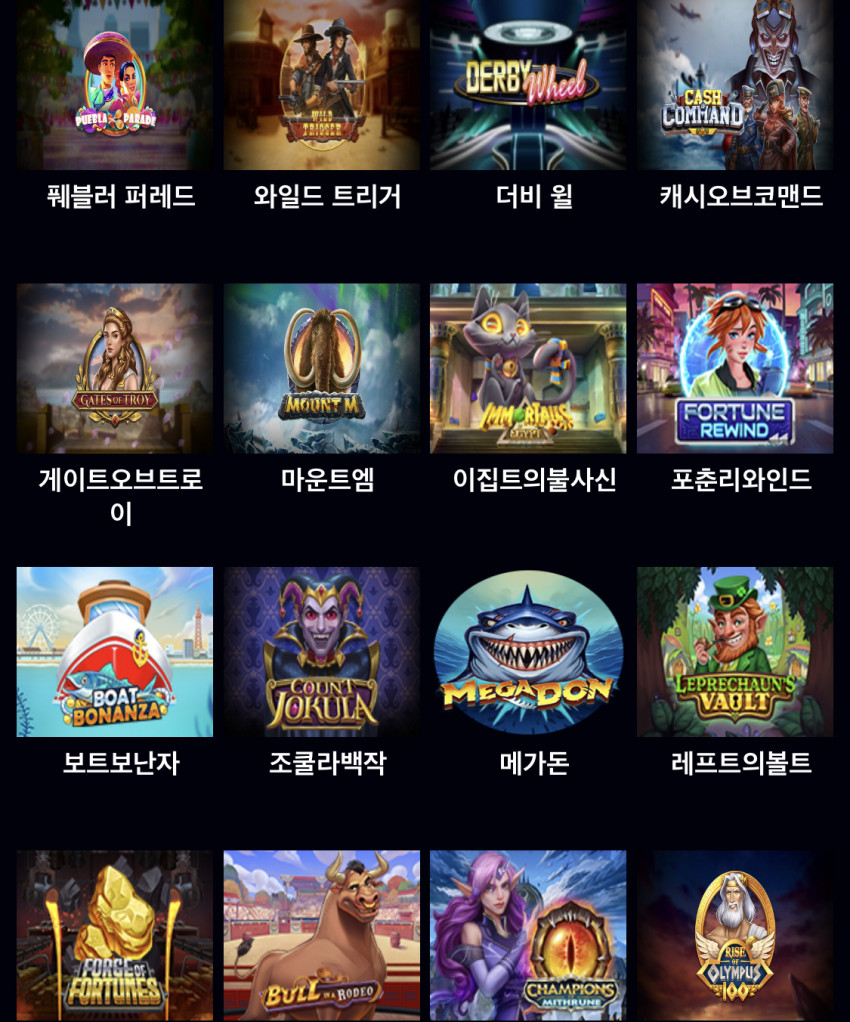Launch the 이집트의불사신 slot
Screen dimensions: 850x1022
(528, 368)
